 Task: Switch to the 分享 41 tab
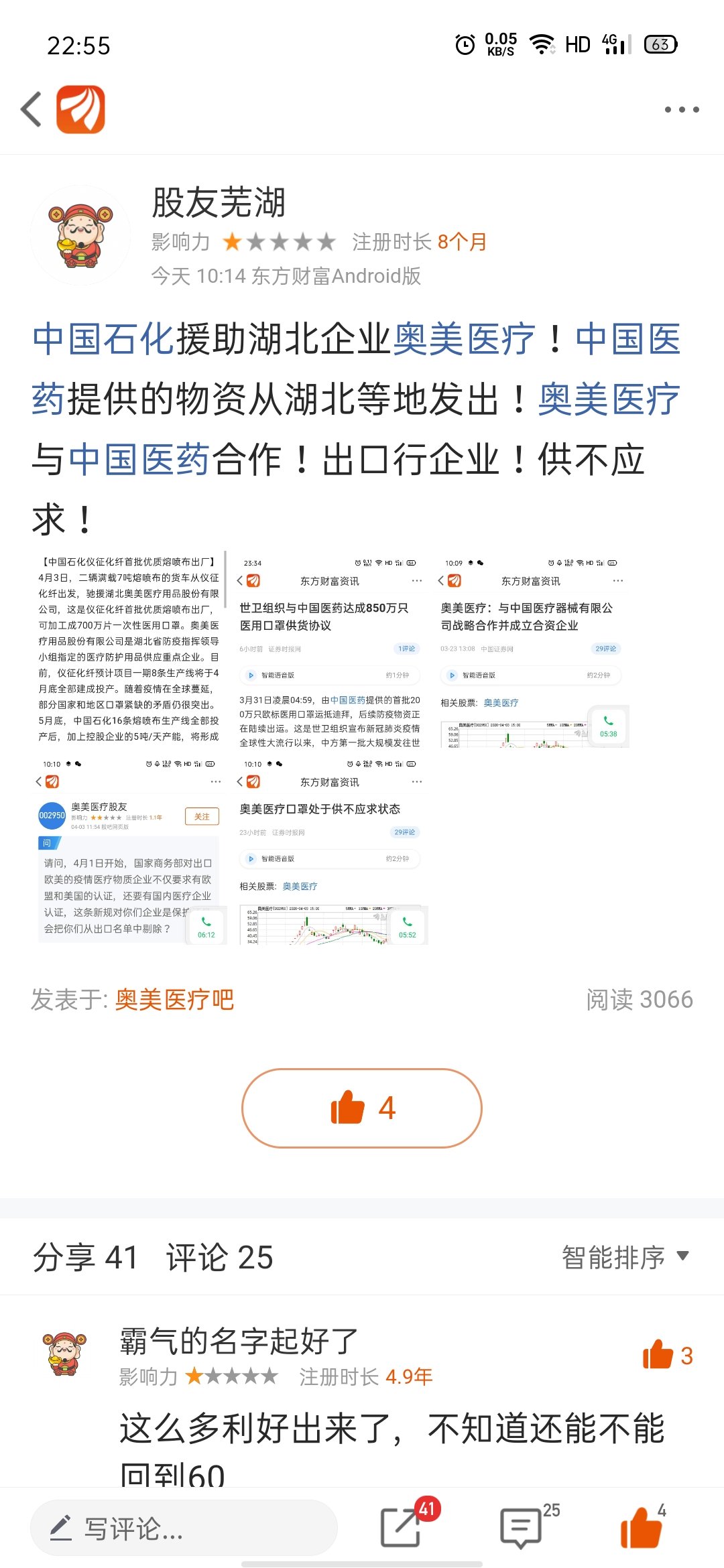(x=85, y=1256)
